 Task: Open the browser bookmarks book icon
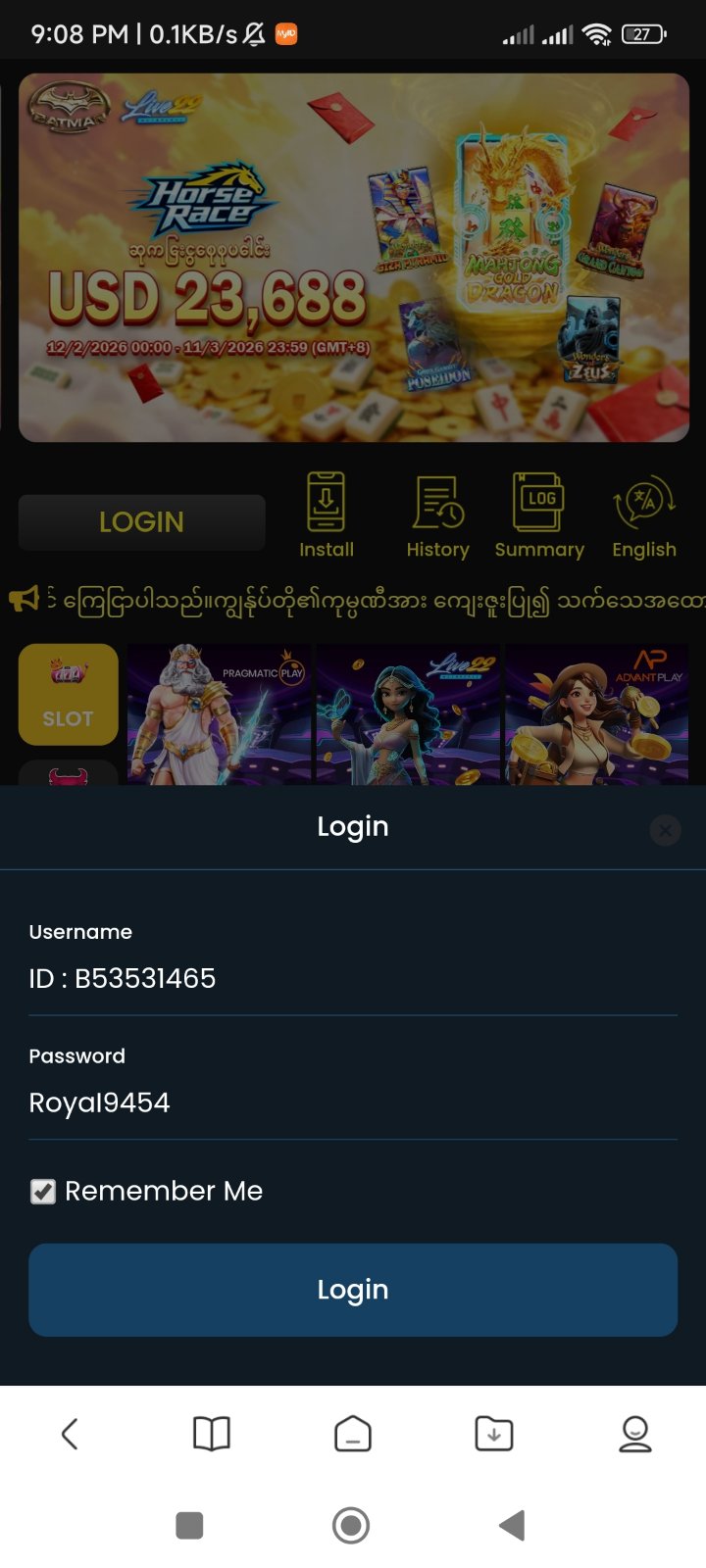pos(212,1435)
